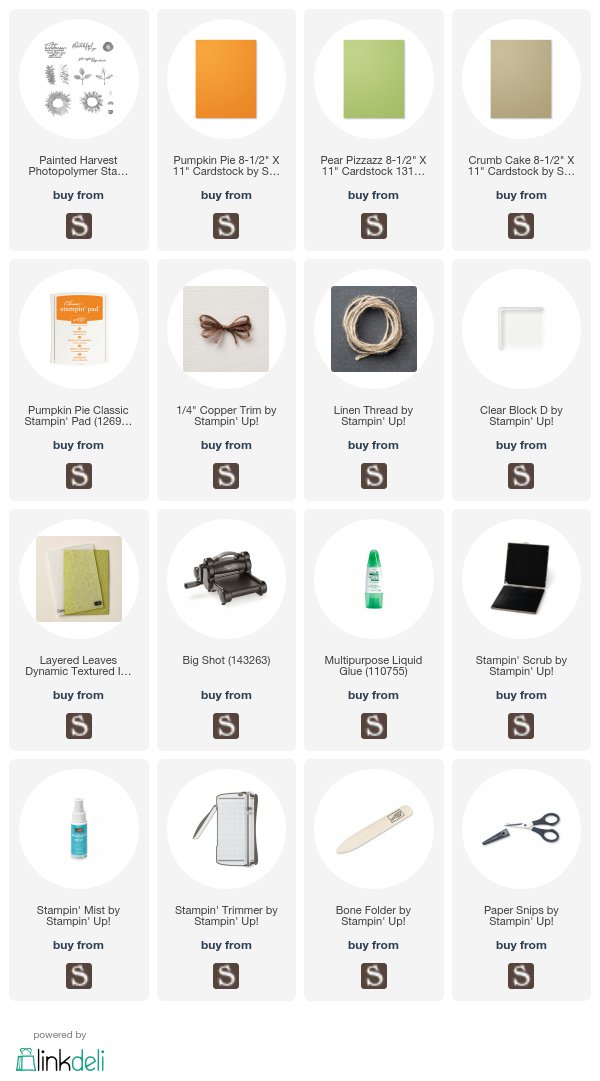Open the Painted Harvest Photopolymer stamp set card
Viewport: 600px width, 1081px height.
79,130
